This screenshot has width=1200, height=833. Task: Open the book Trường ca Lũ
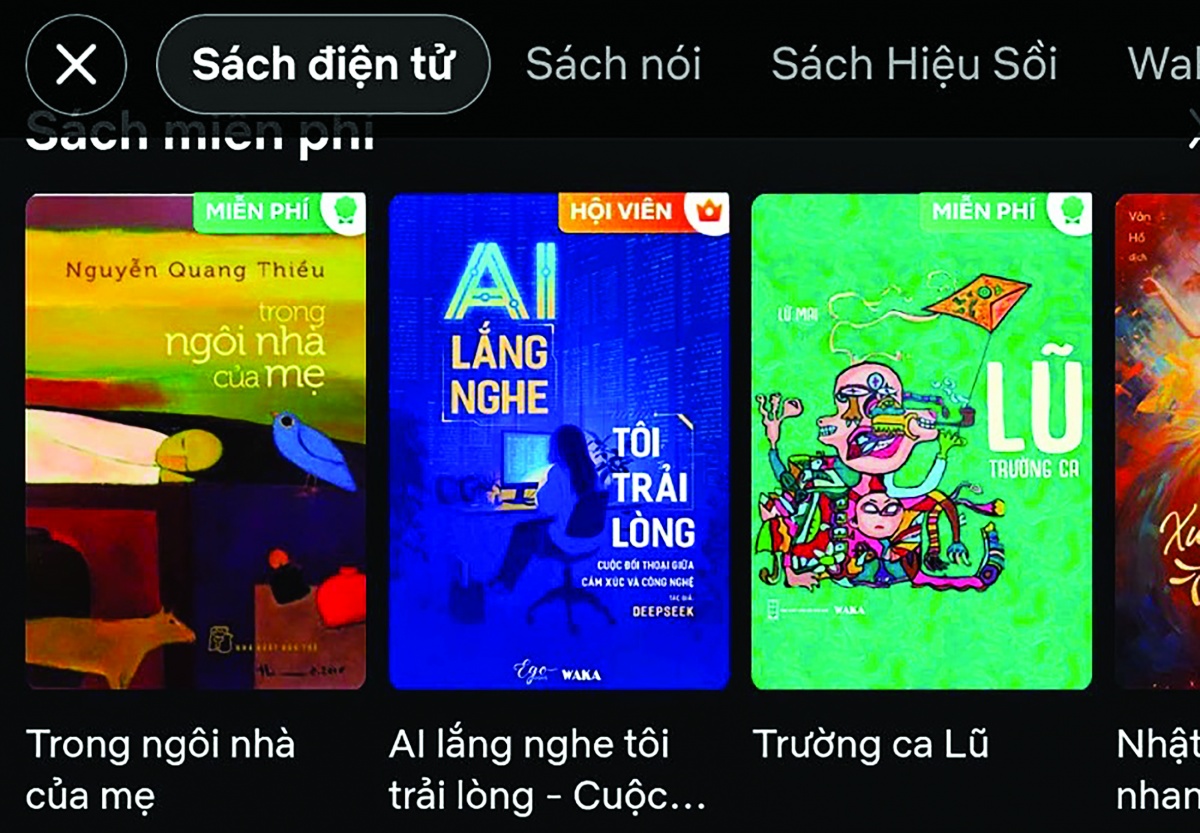[x=921, y=441]
